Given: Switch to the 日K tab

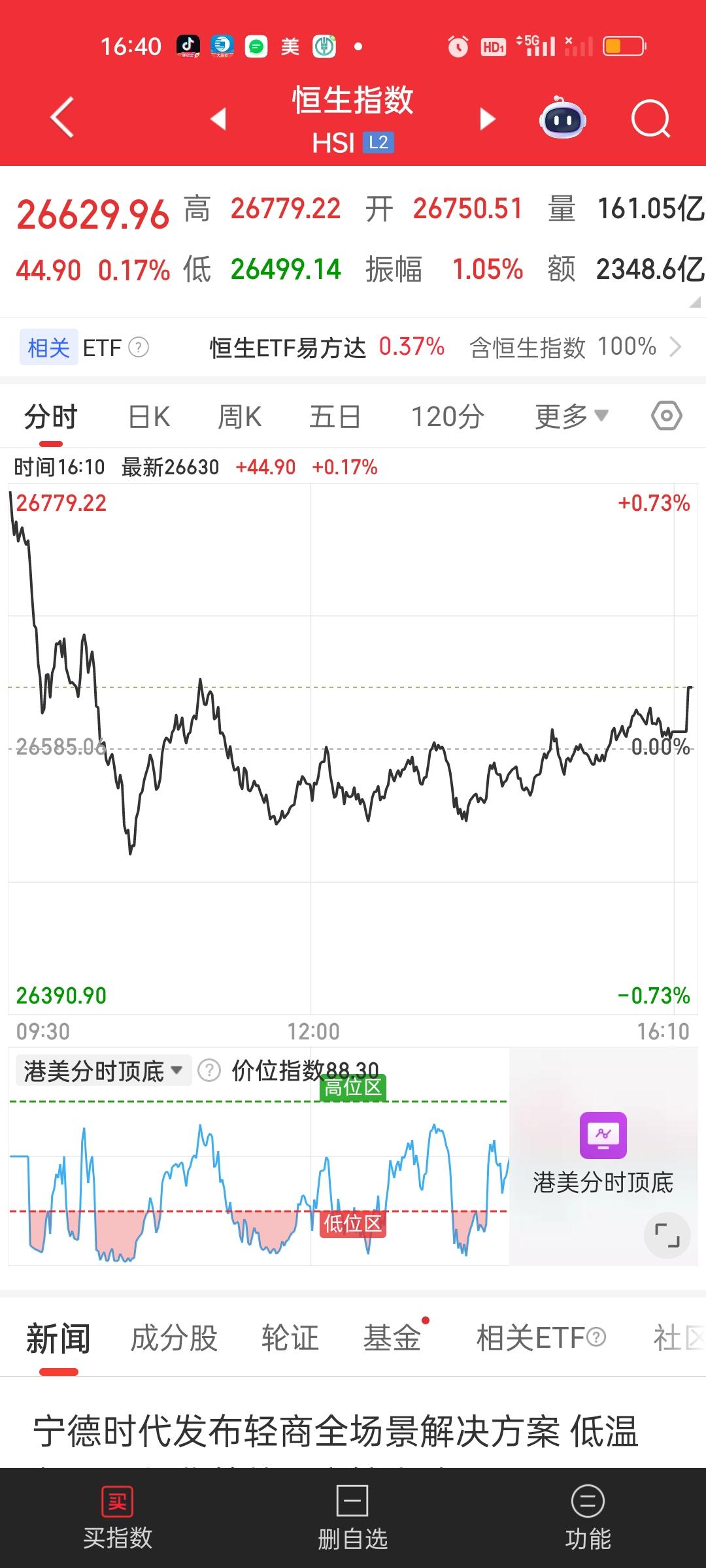Looking at the screenshot, I should (x=147, y=416).
